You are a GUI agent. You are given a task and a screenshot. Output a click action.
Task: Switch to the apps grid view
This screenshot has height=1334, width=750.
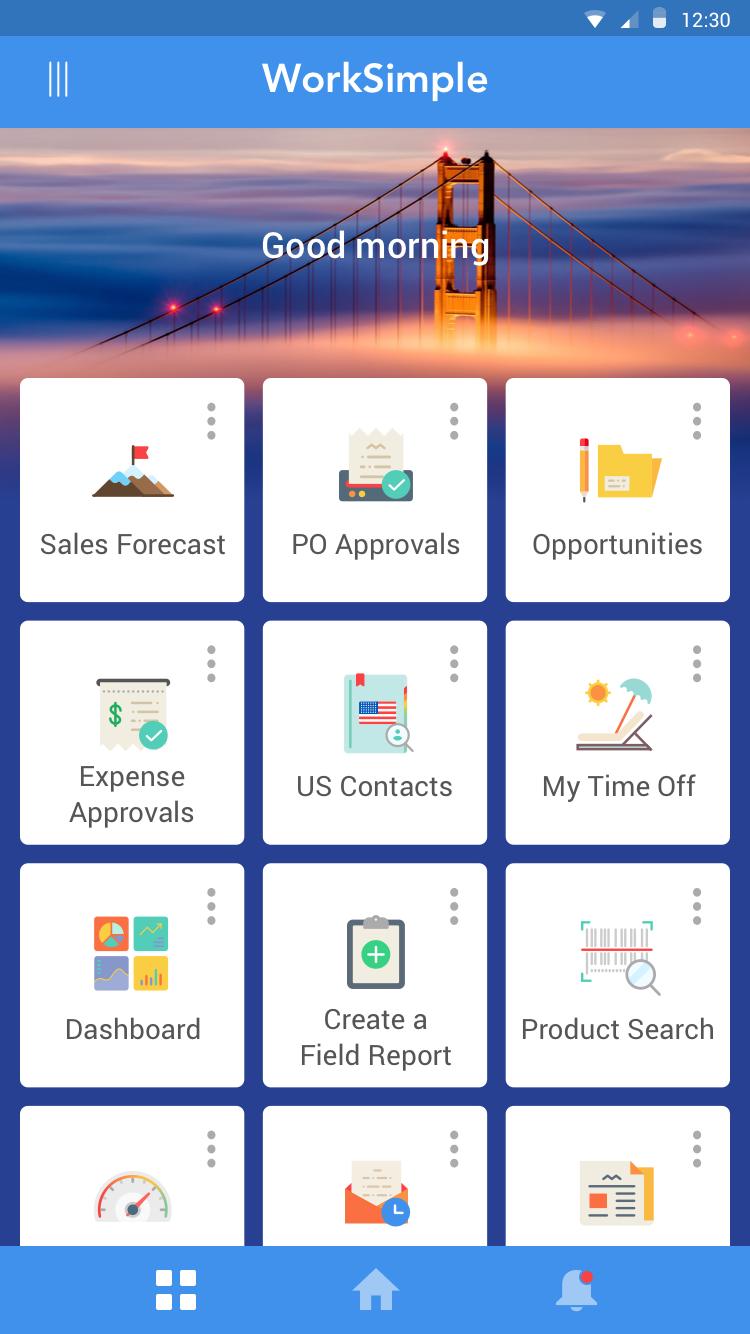[x=175, y=1289]
